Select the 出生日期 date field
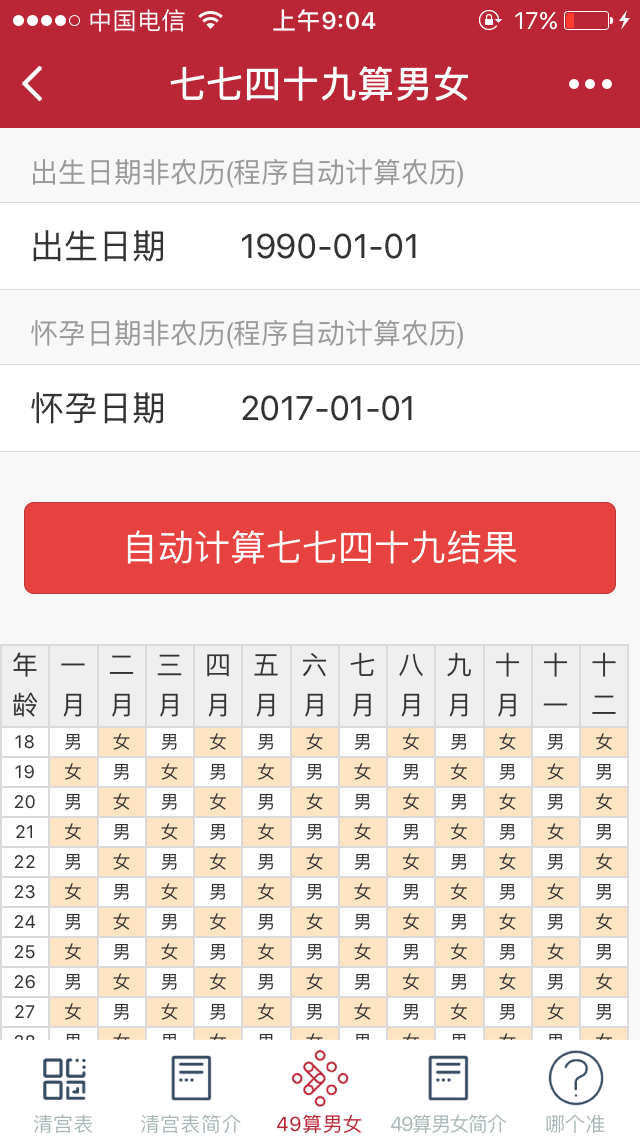Image resolution: width=640 pixels, height=1136 pixels. pyautogui.click(x=320, y=246)
